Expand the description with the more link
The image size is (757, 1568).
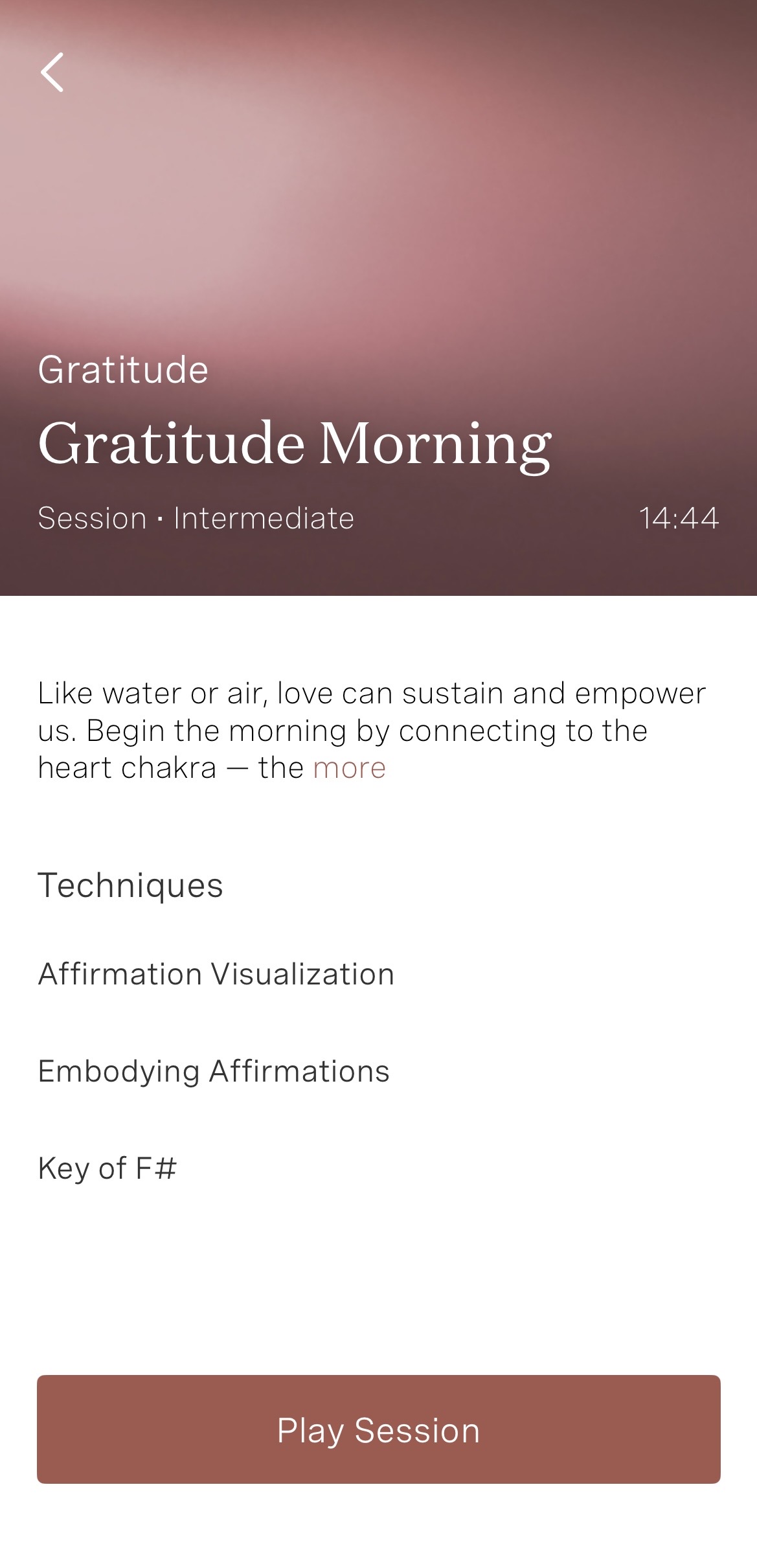click(x=349, y=768)
